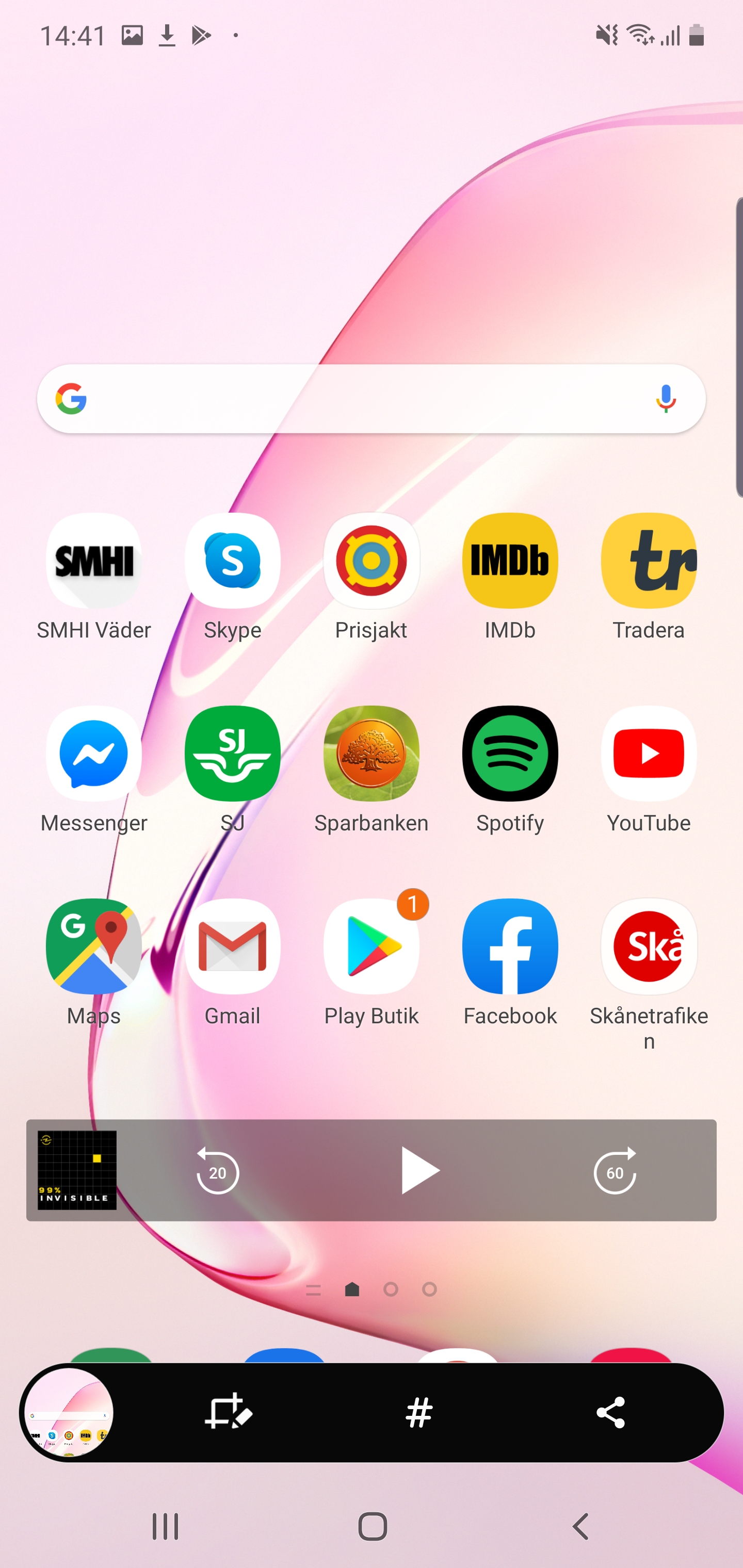This screenshot has width=743, height=1568.
Task: Share the captured screenshot
Action: (x=611, y=1412)
